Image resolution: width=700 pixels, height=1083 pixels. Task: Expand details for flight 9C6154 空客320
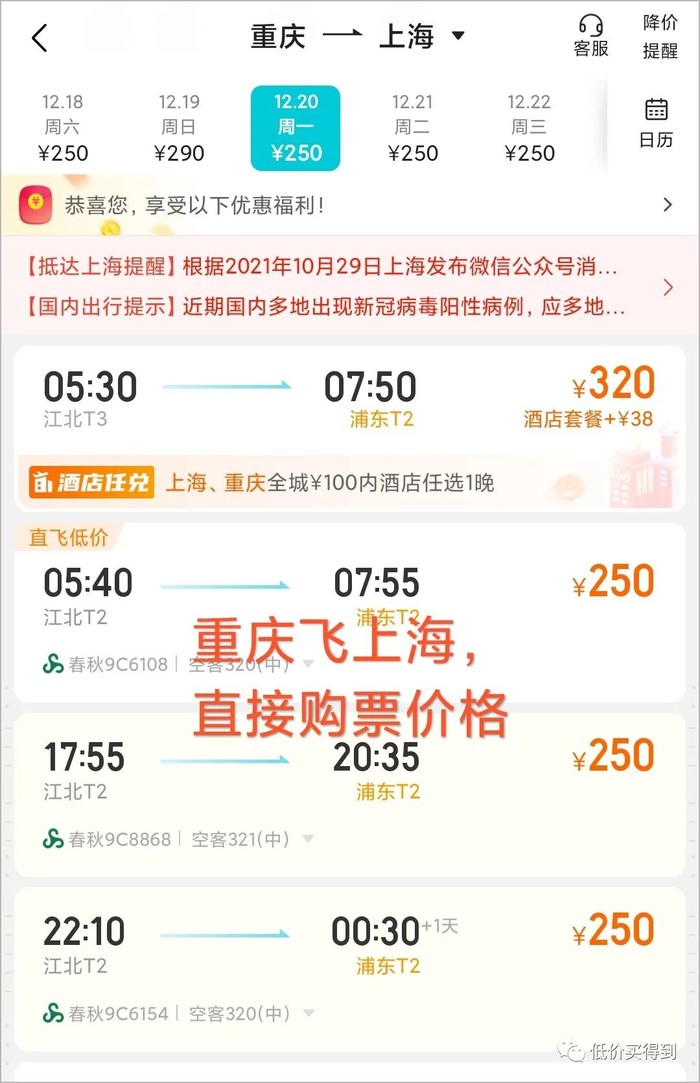(x=308, y=1014)
